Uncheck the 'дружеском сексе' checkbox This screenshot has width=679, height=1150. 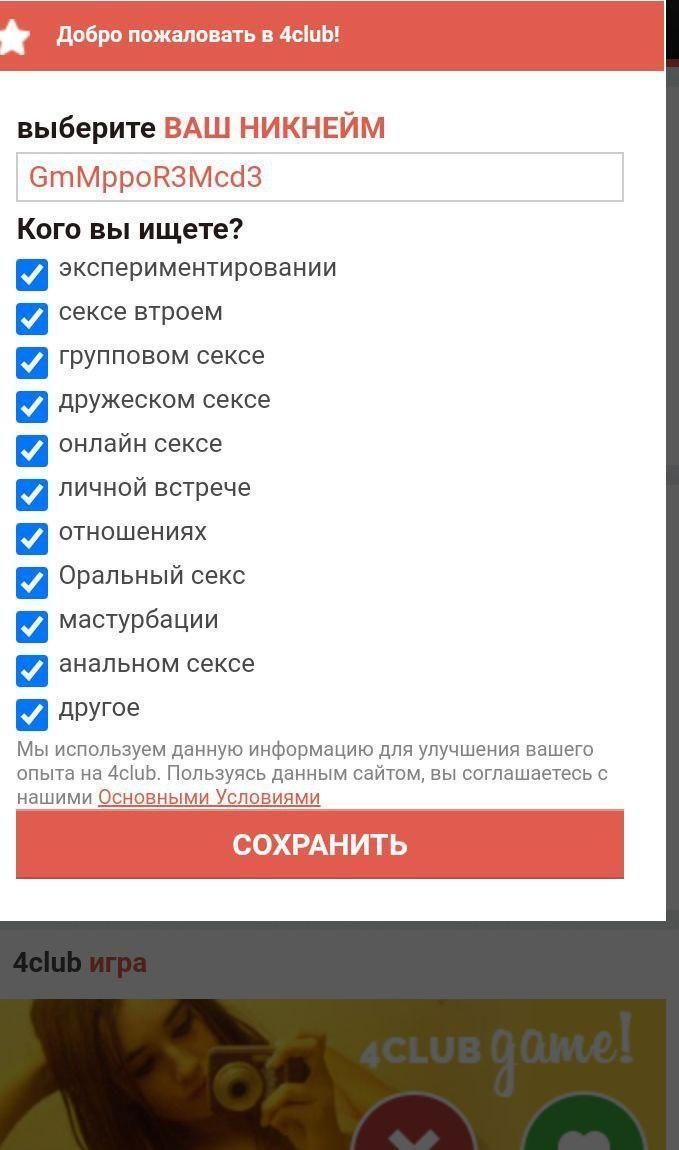point(32,407)
